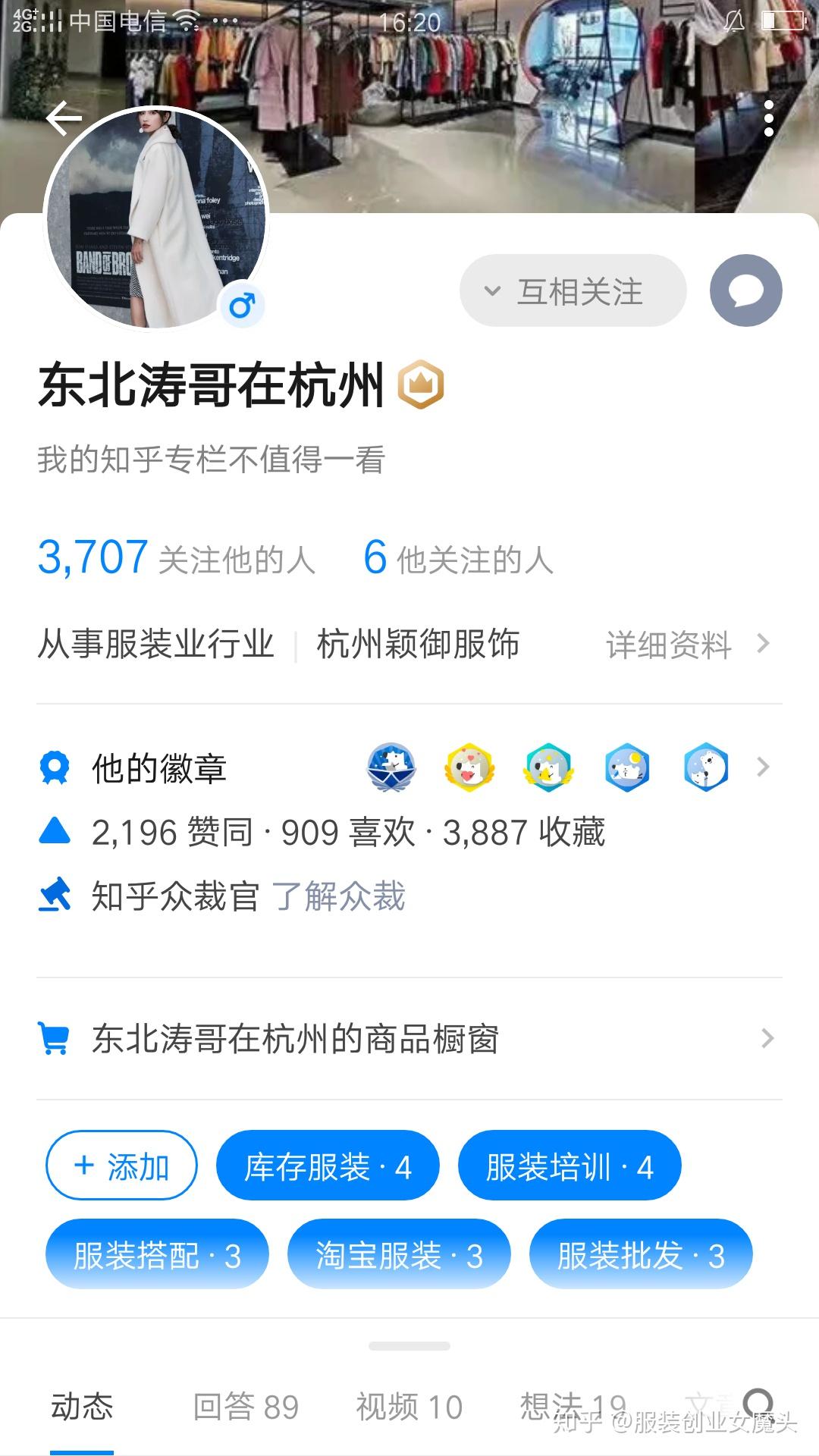This screenshot has width=819, height=1456.
Task: Select the 库存服装 tag chip
Action: (x=328, y=1166)
